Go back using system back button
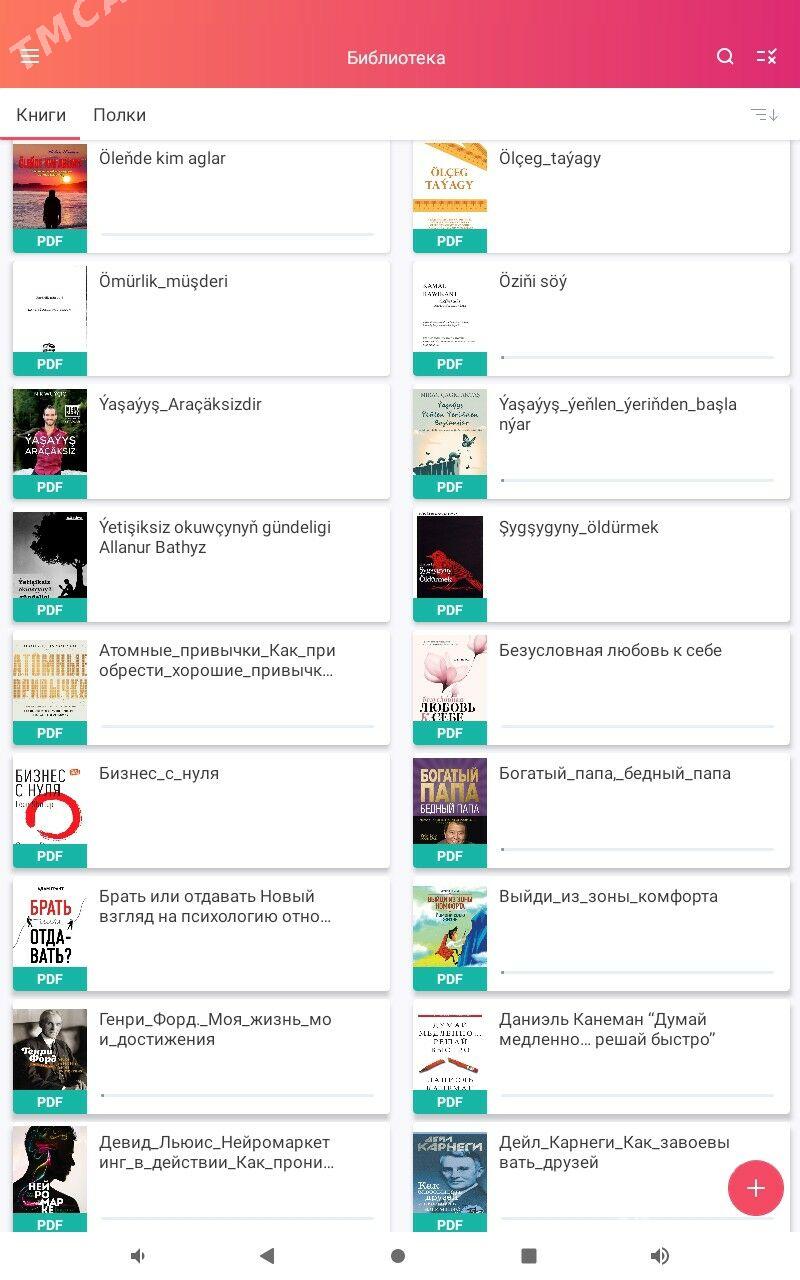 [x=266, y=1256]
